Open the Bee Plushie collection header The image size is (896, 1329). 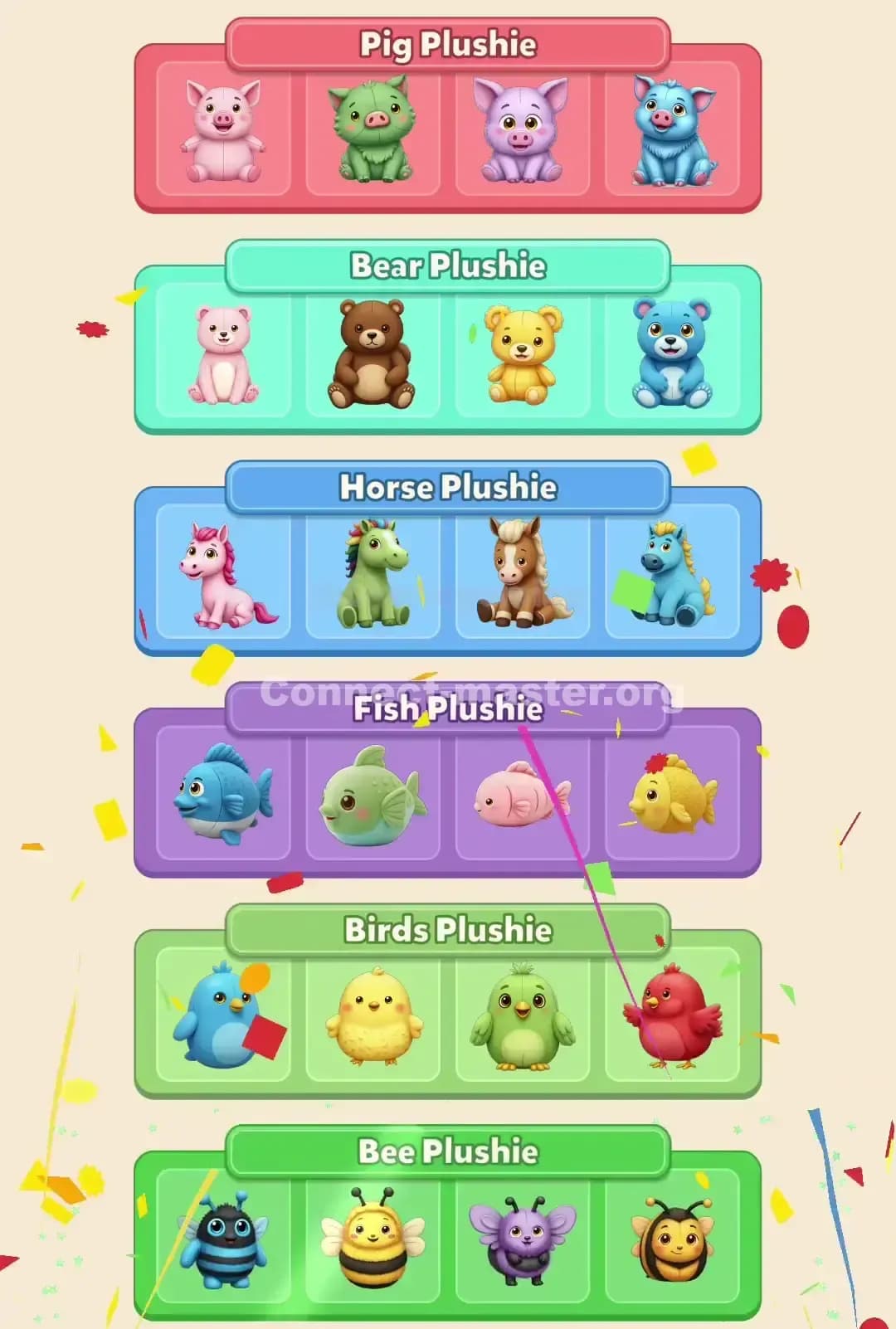(448, 1151)
